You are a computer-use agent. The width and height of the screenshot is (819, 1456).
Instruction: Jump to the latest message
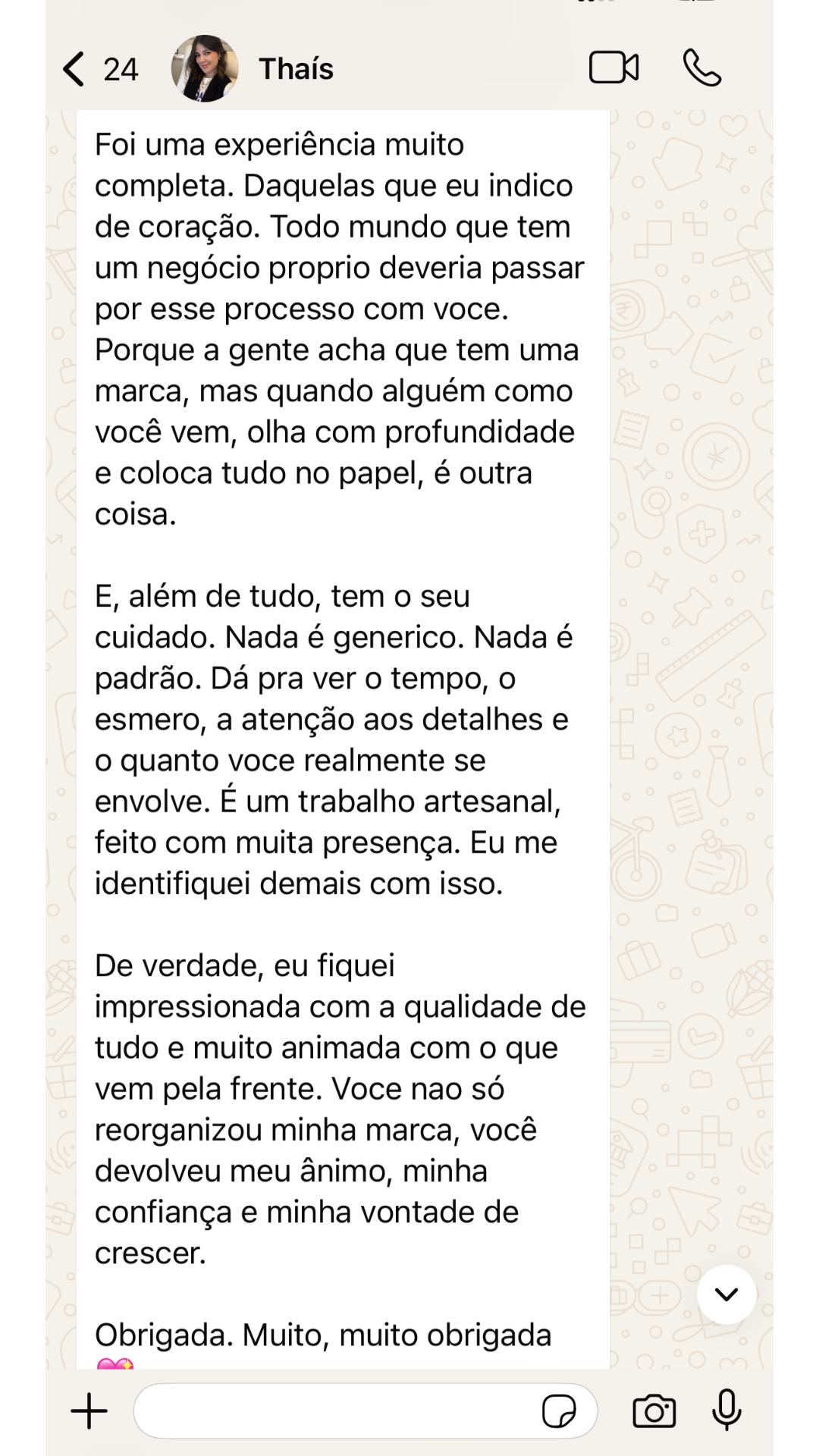pyautogui.click(x=726, y=1294)
